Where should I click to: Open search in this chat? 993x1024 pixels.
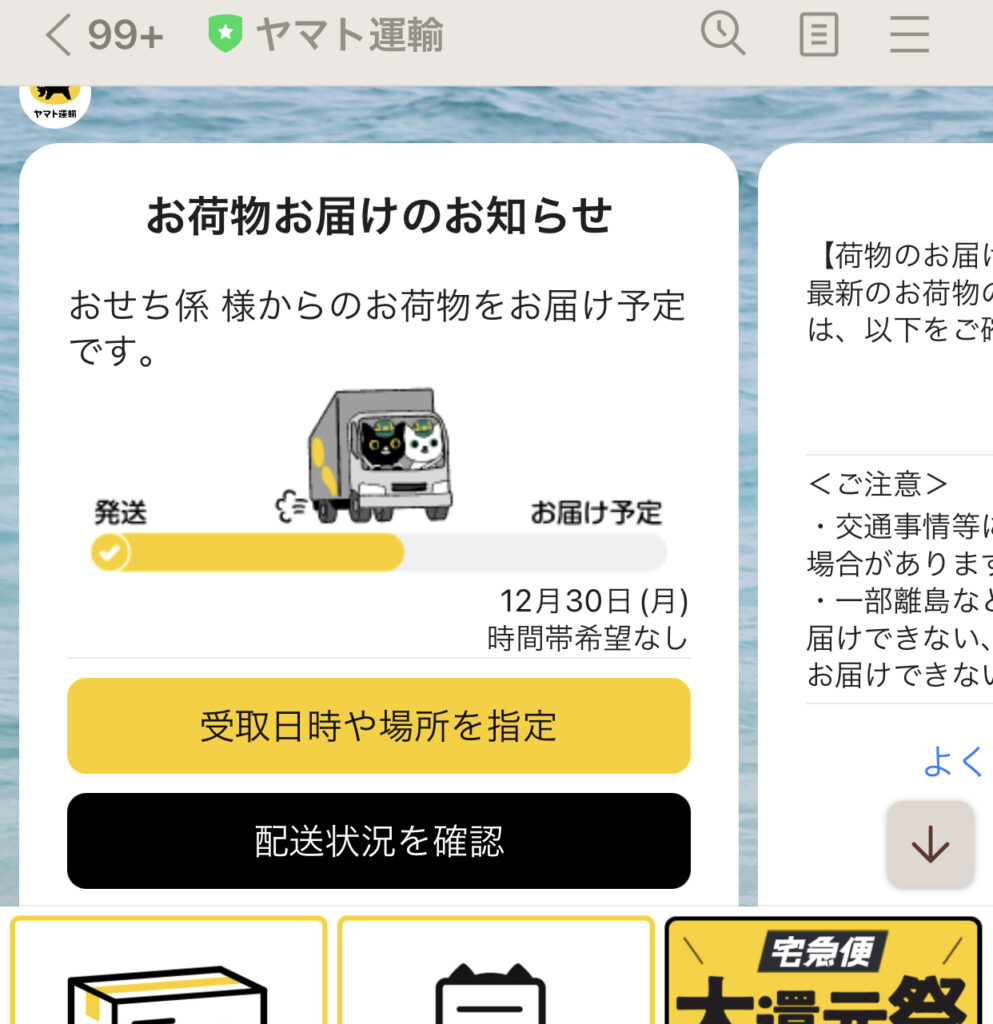pos(722,35)
